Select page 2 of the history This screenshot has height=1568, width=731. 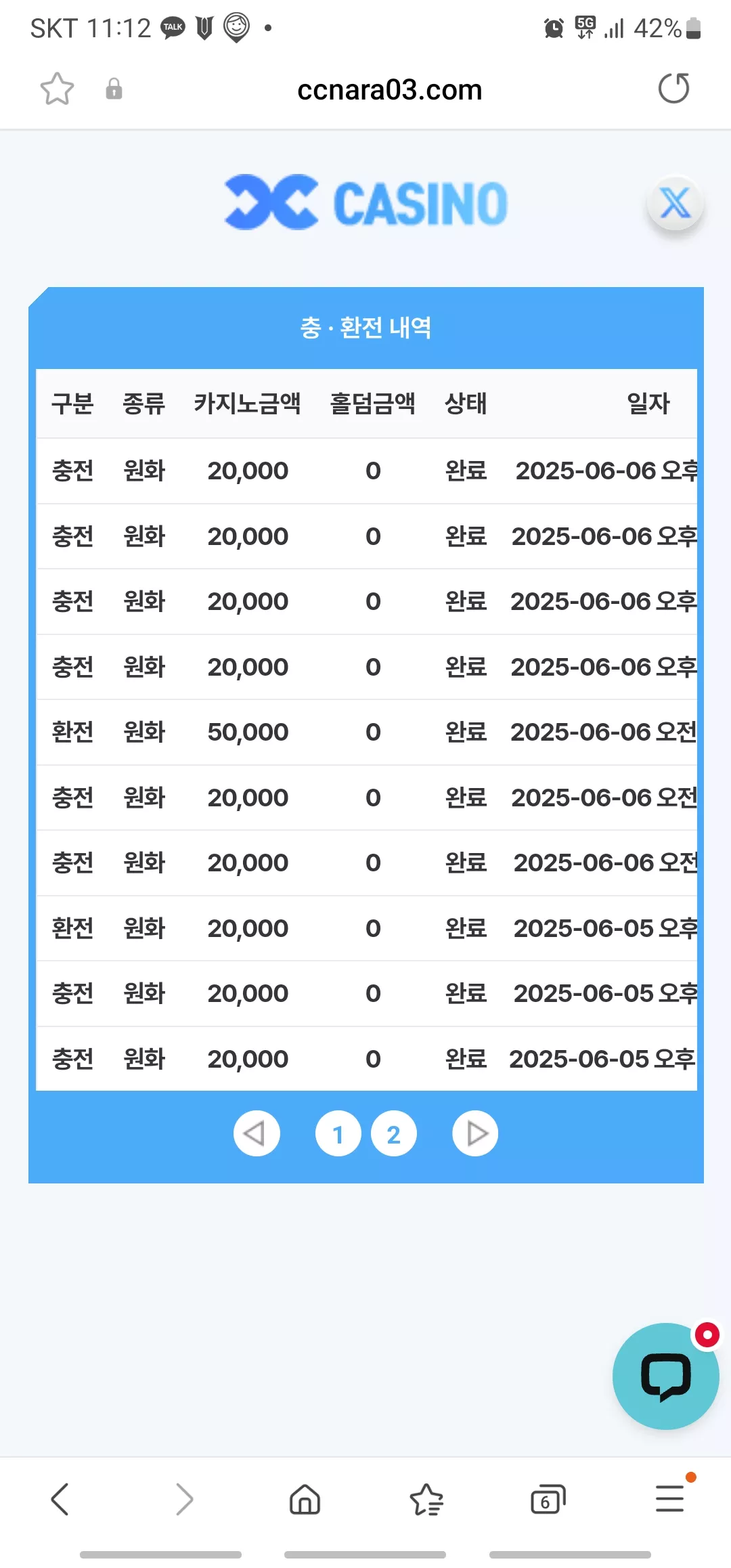click(393, 1133)
